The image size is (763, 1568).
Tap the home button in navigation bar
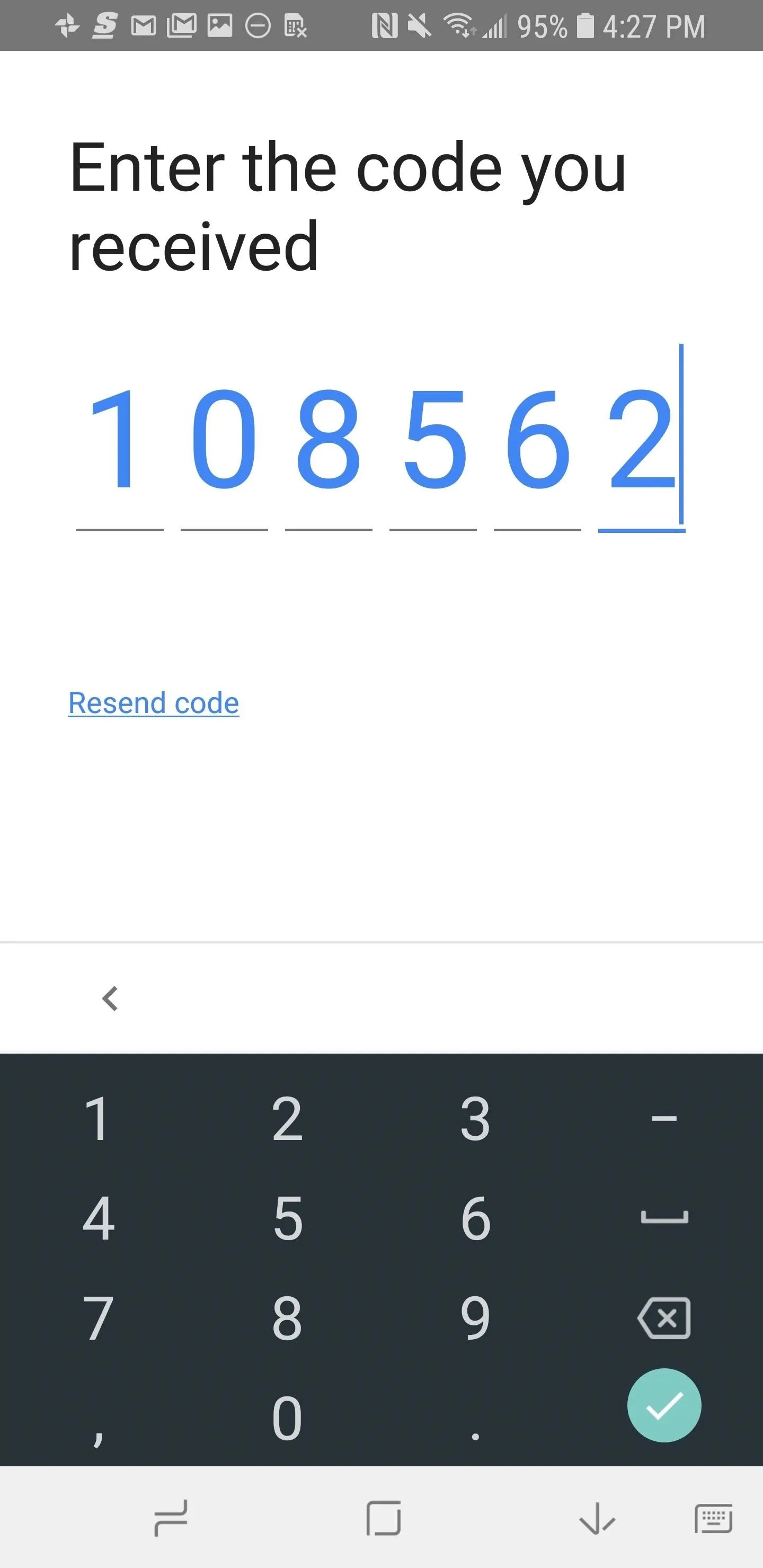pos(384,1518)
